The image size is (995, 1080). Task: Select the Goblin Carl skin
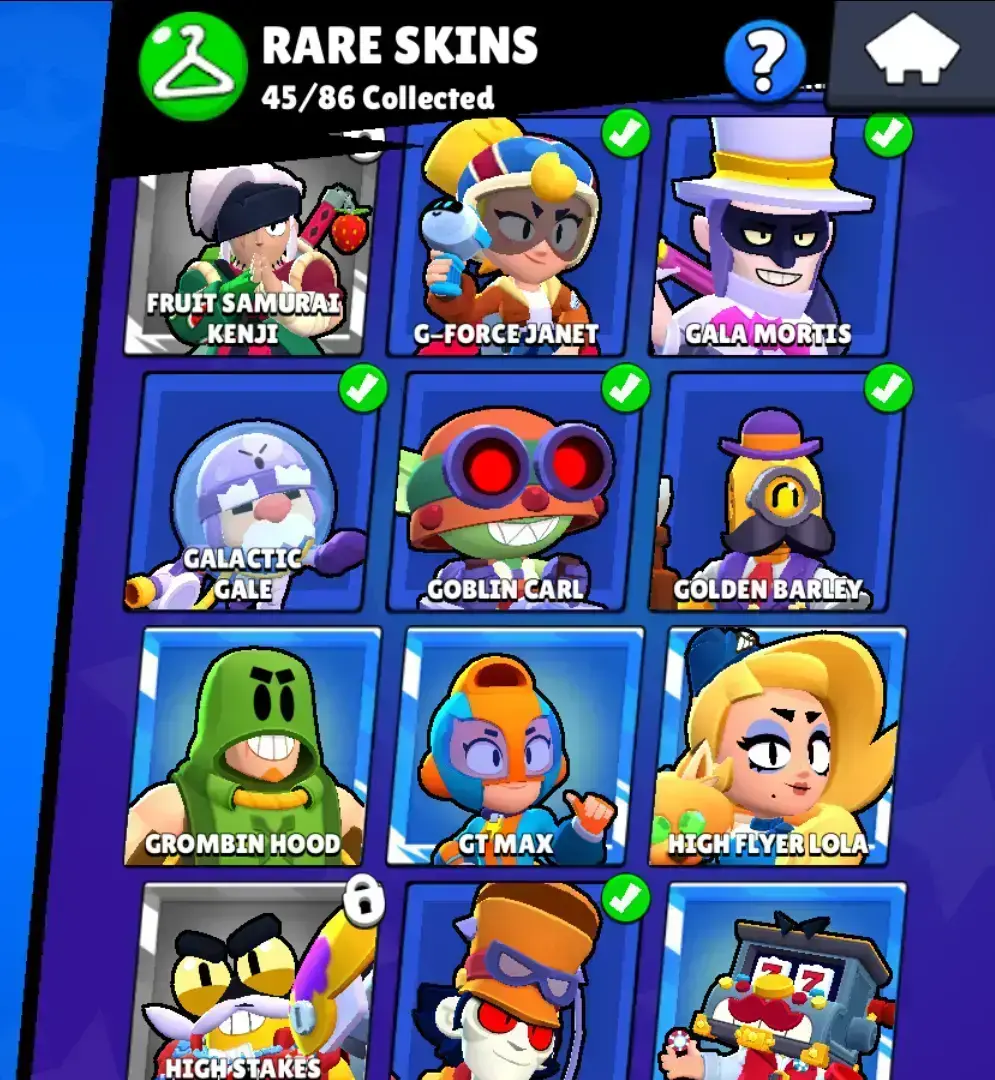(x=512, y=495)
